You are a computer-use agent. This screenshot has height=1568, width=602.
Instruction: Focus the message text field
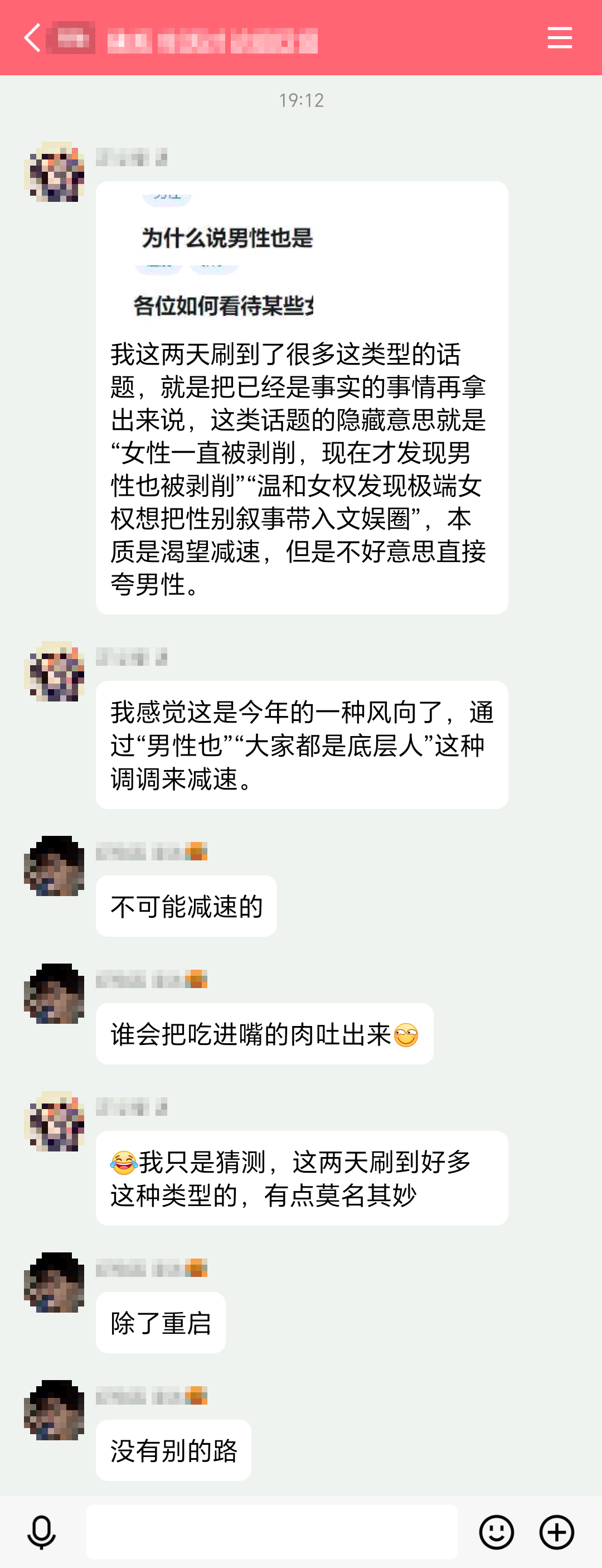pos(271,1532)
